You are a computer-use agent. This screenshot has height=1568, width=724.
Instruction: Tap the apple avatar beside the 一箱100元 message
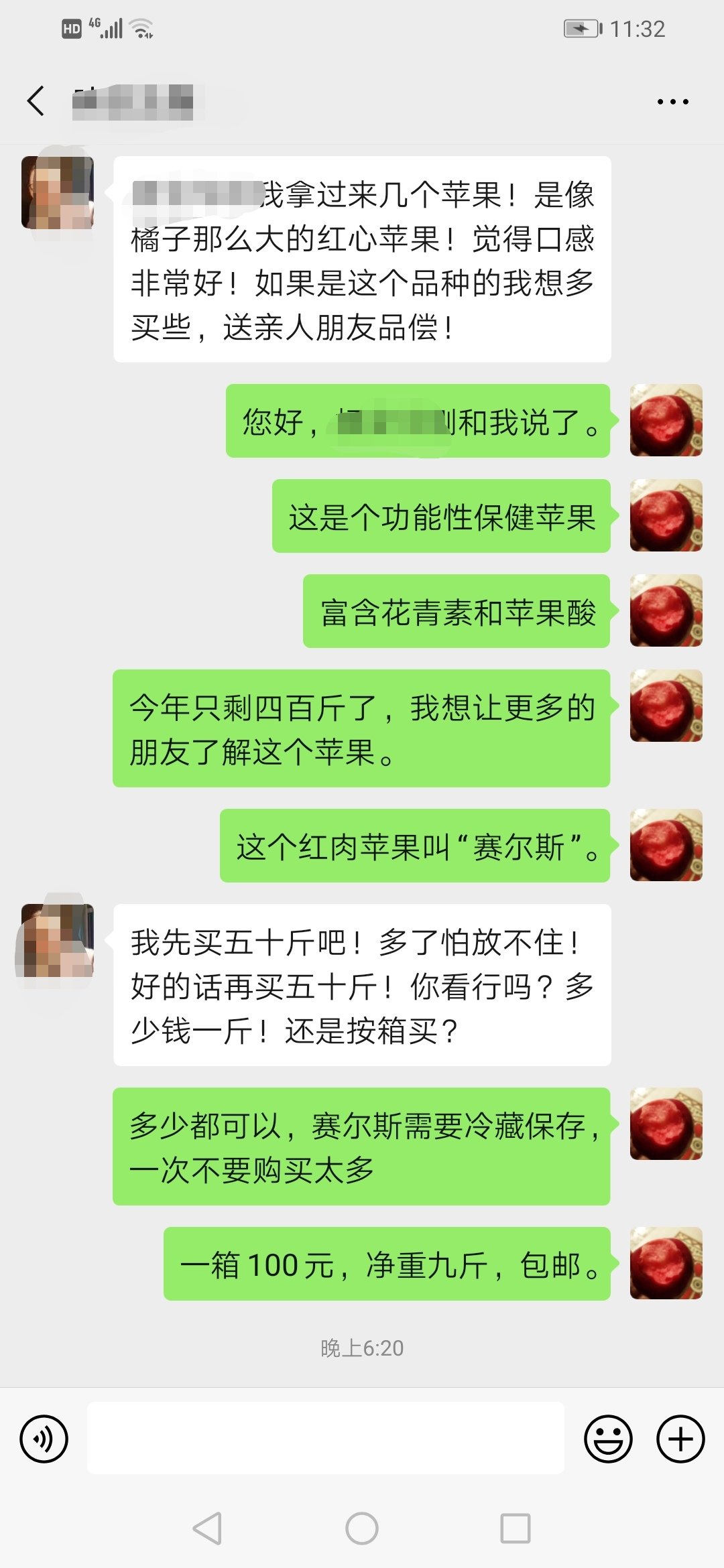click(x=666, y=1263)
